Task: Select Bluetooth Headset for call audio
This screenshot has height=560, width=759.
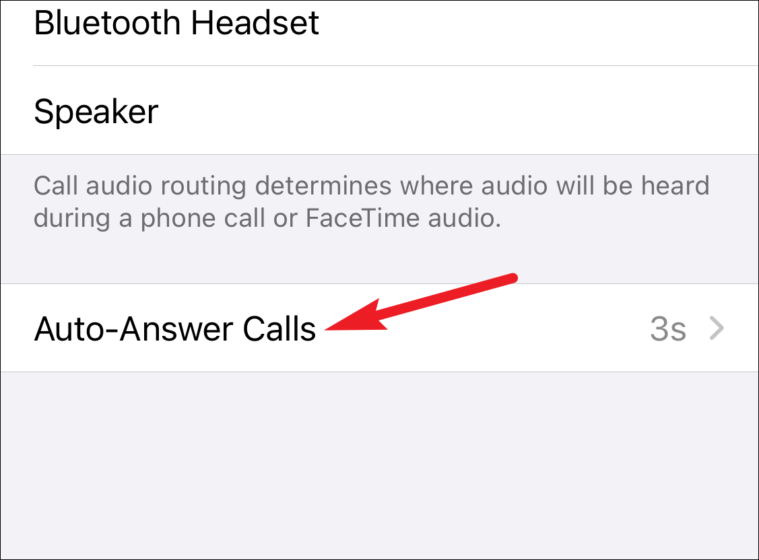Action: [177, 24]
